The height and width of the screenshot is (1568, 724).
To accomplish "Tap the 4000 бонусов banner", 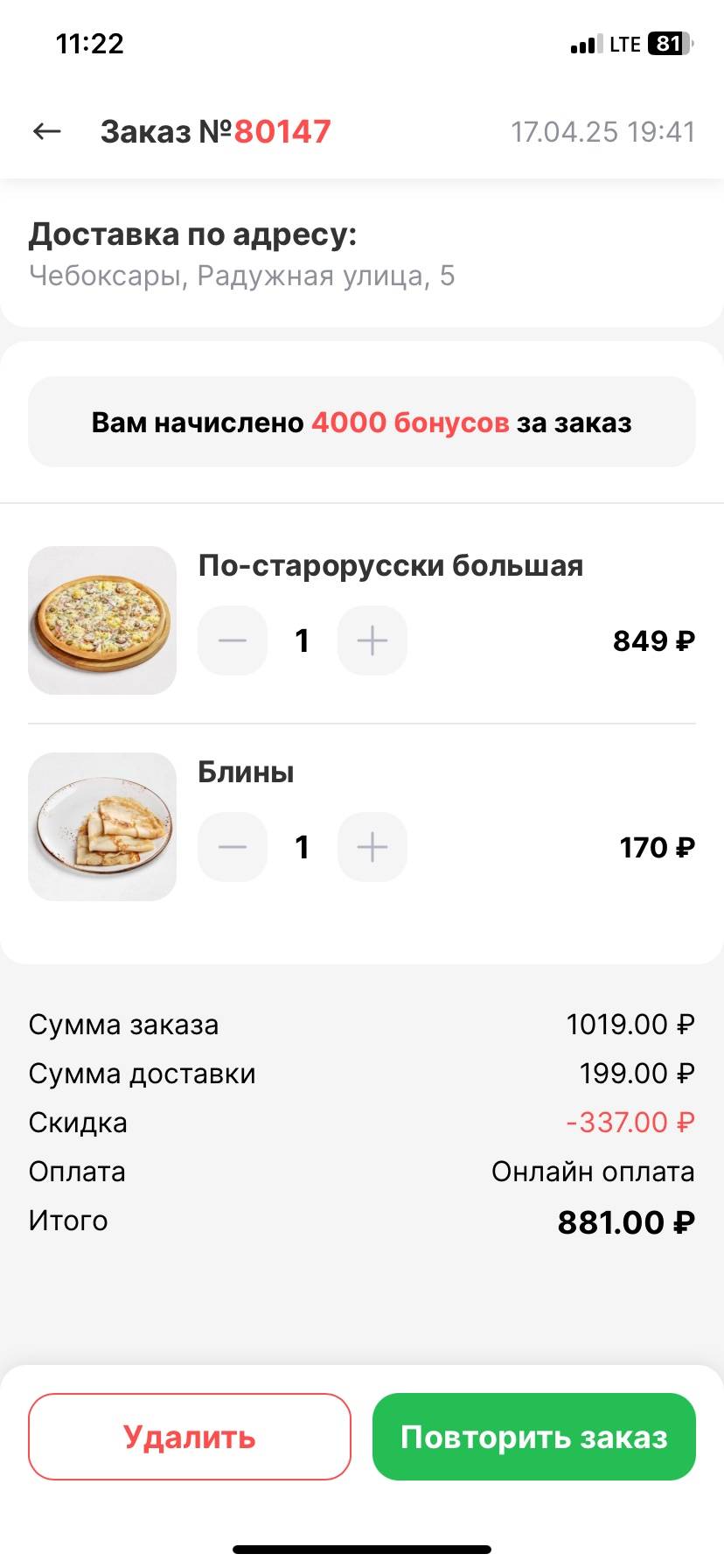I will tap(362, 422).
